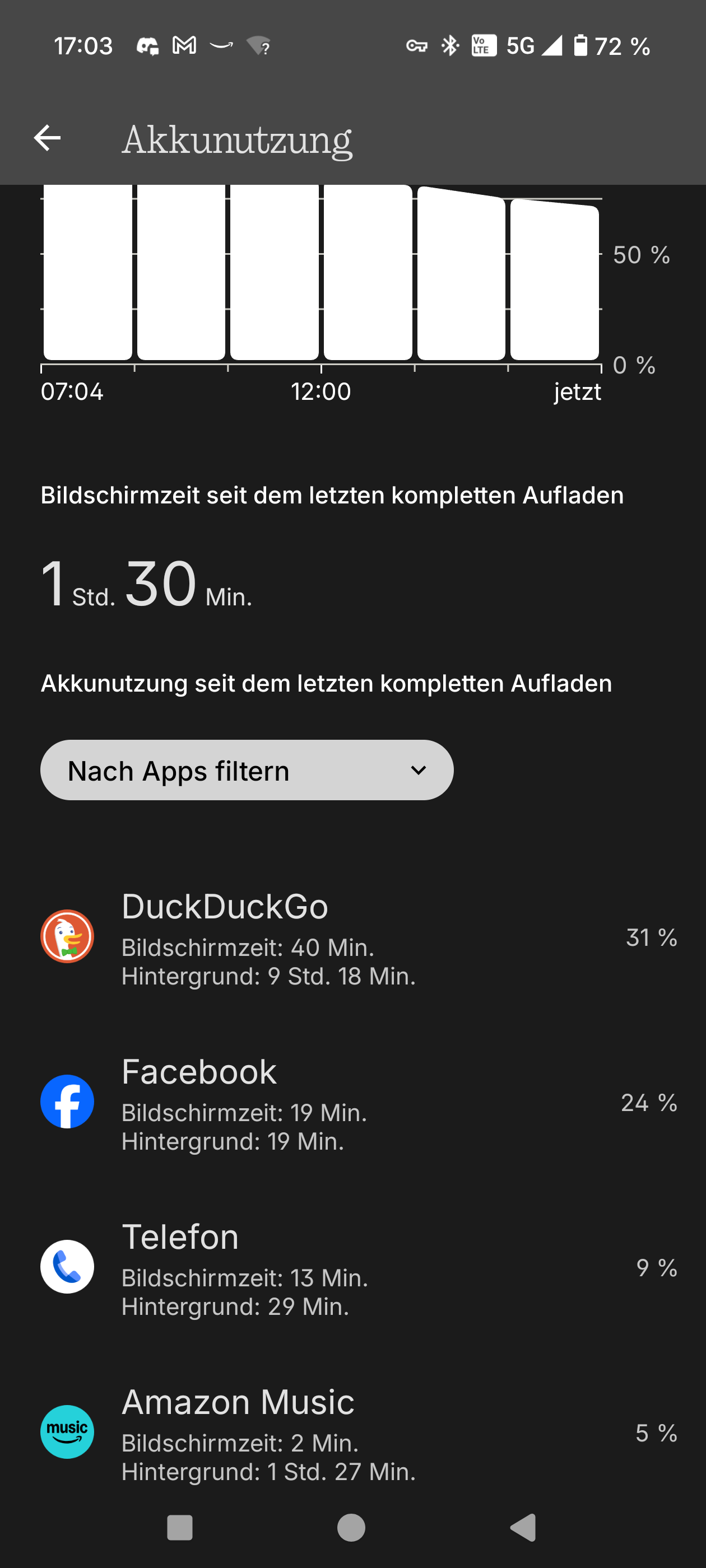Select the last chart bar ending at jetzt
706x1568 pixels.
click(x=554, y=279)
